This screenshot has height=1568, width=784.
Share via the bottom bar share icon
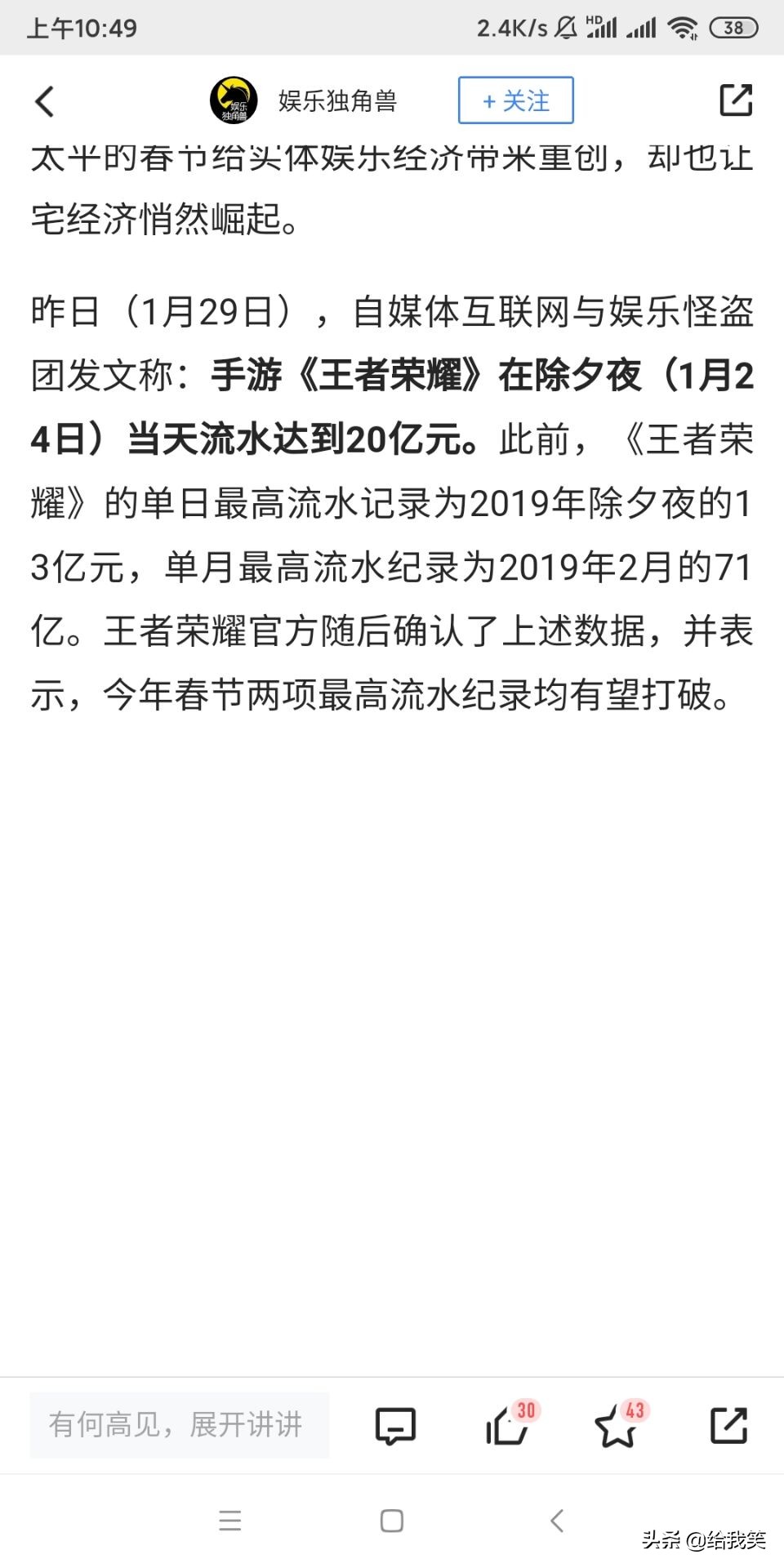point(728,1426)
